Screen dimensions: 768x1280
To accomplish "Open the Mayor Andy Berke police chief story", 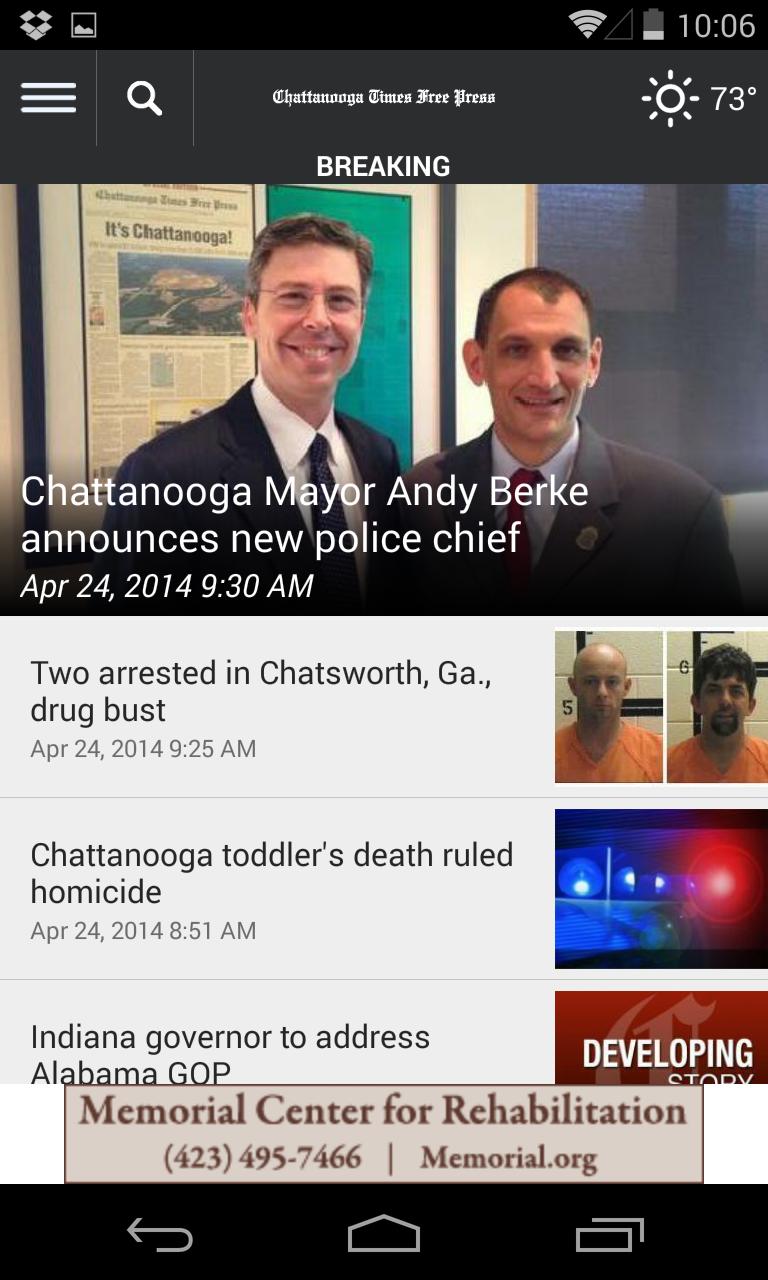I will [384, 400].
